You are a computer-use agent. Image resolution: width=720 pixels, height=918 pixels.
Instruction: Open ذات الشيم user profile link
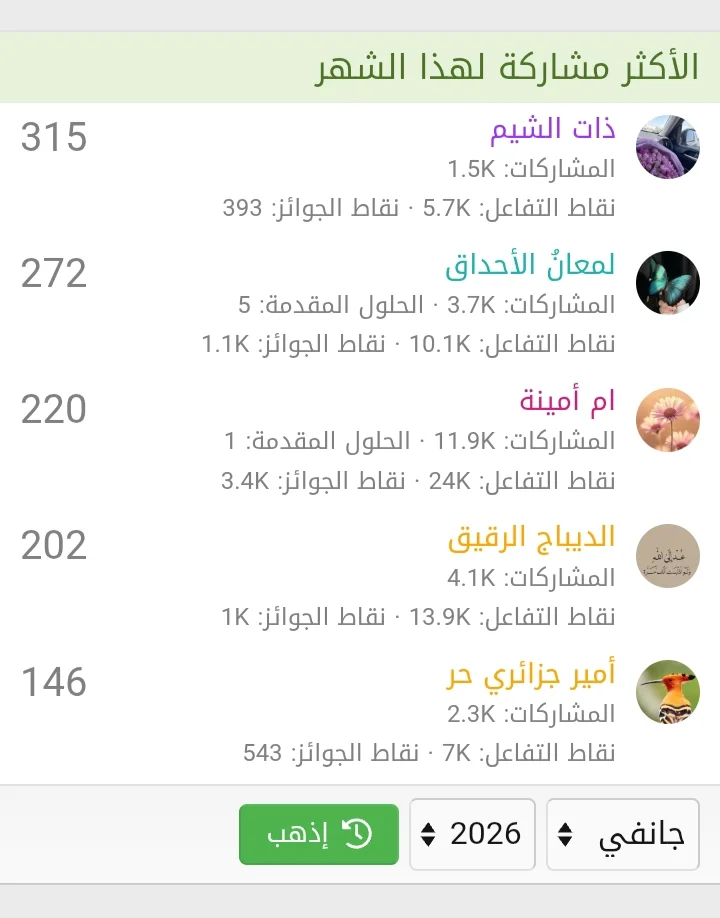point(552,130)
